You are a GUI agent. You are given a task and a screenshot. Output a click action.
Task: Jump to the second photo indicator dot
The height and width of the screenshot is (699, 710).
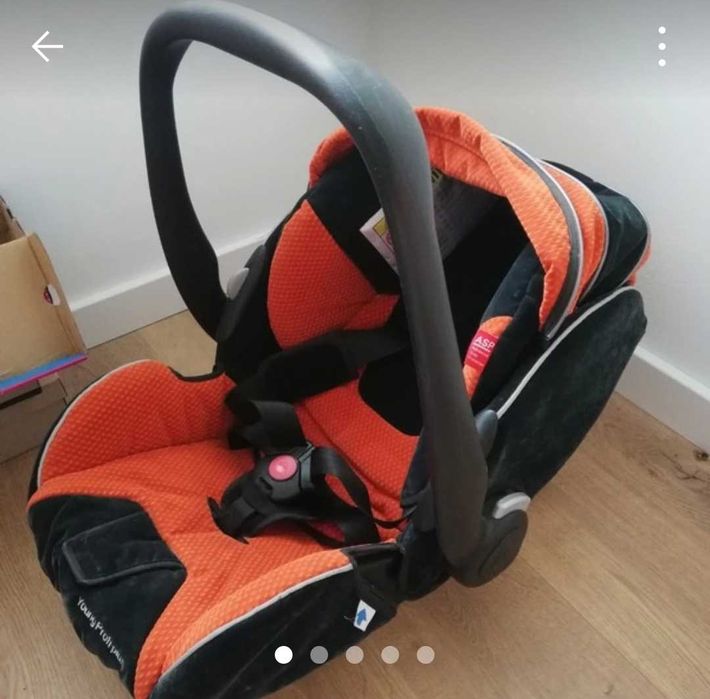pos(319,655)
